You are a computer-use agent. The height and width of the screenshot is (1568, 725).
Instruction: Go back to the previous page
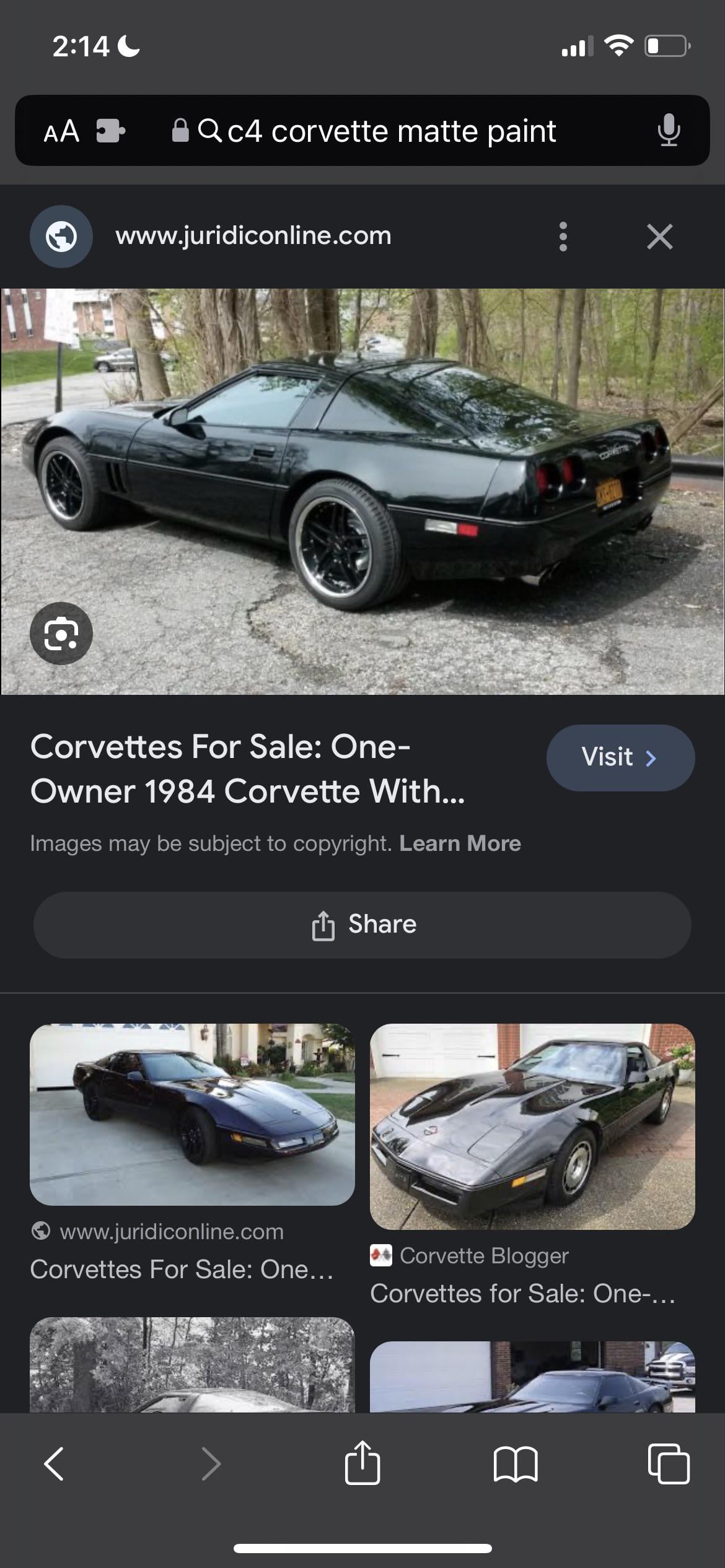coord(54,1464)
